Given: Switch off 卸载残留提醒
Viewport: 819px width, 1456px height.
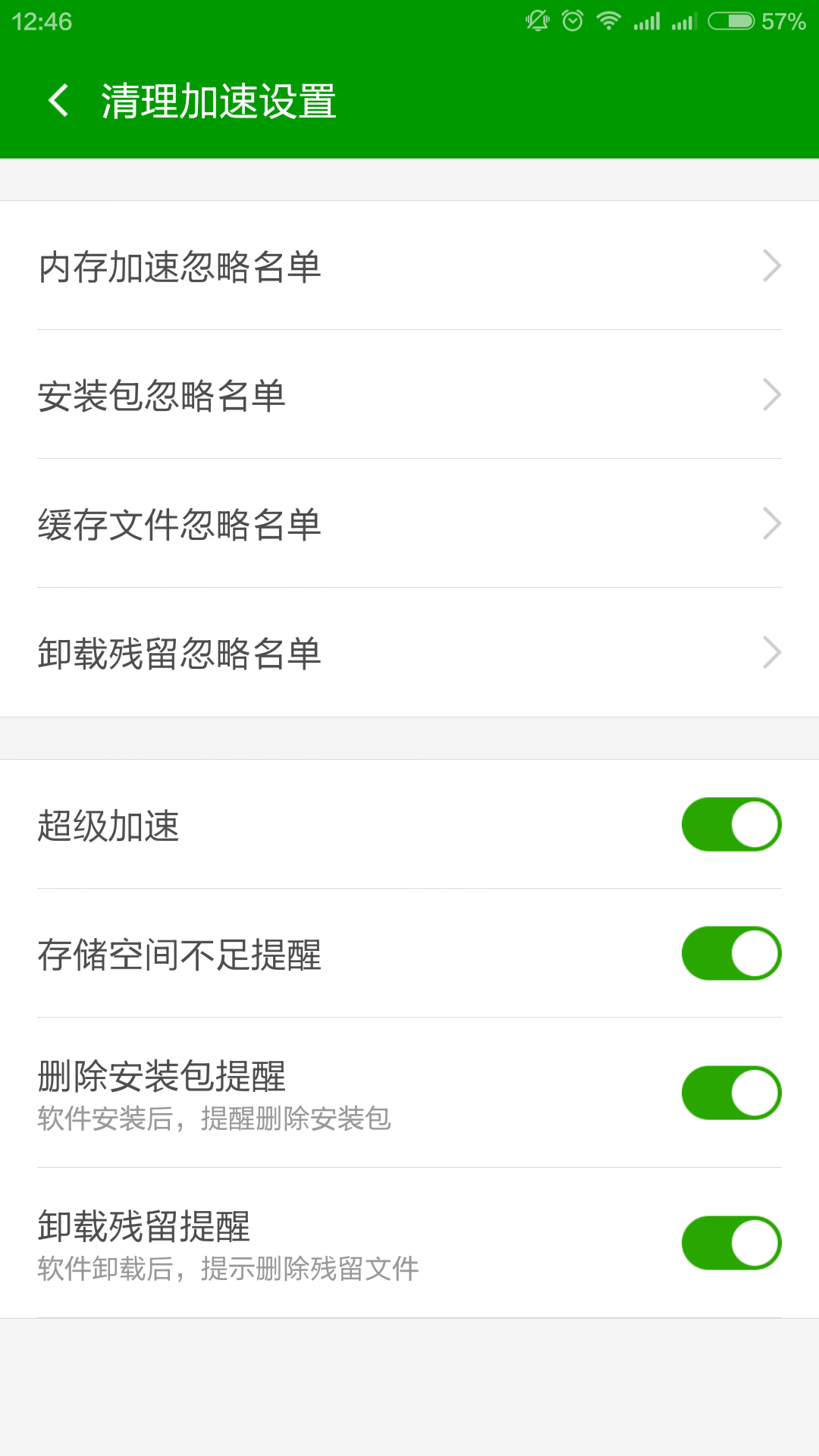Looking at the screenshot, I should tap(731, 1243).
